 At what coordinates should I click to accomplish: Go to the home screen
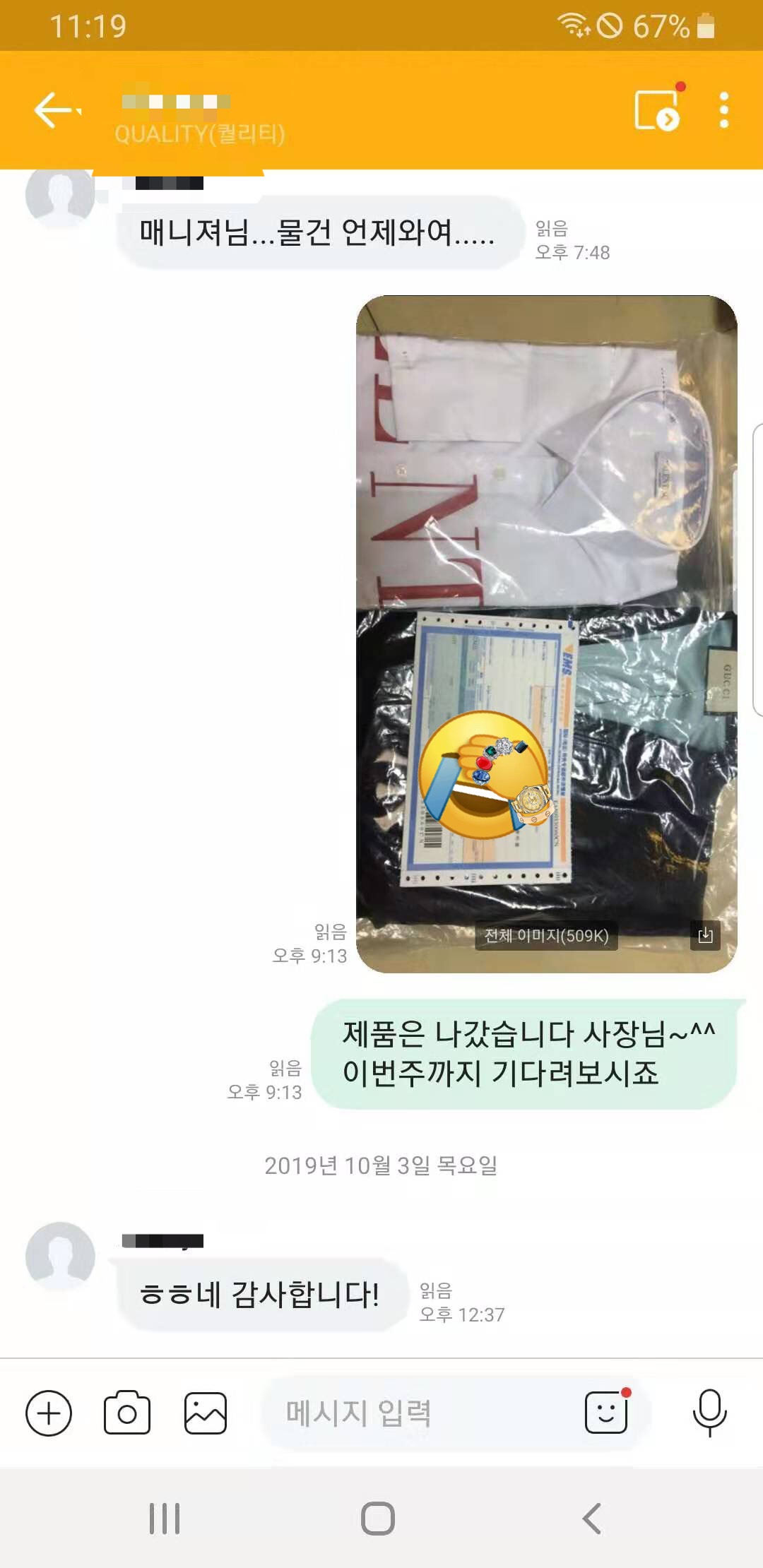coord(378,1519)
